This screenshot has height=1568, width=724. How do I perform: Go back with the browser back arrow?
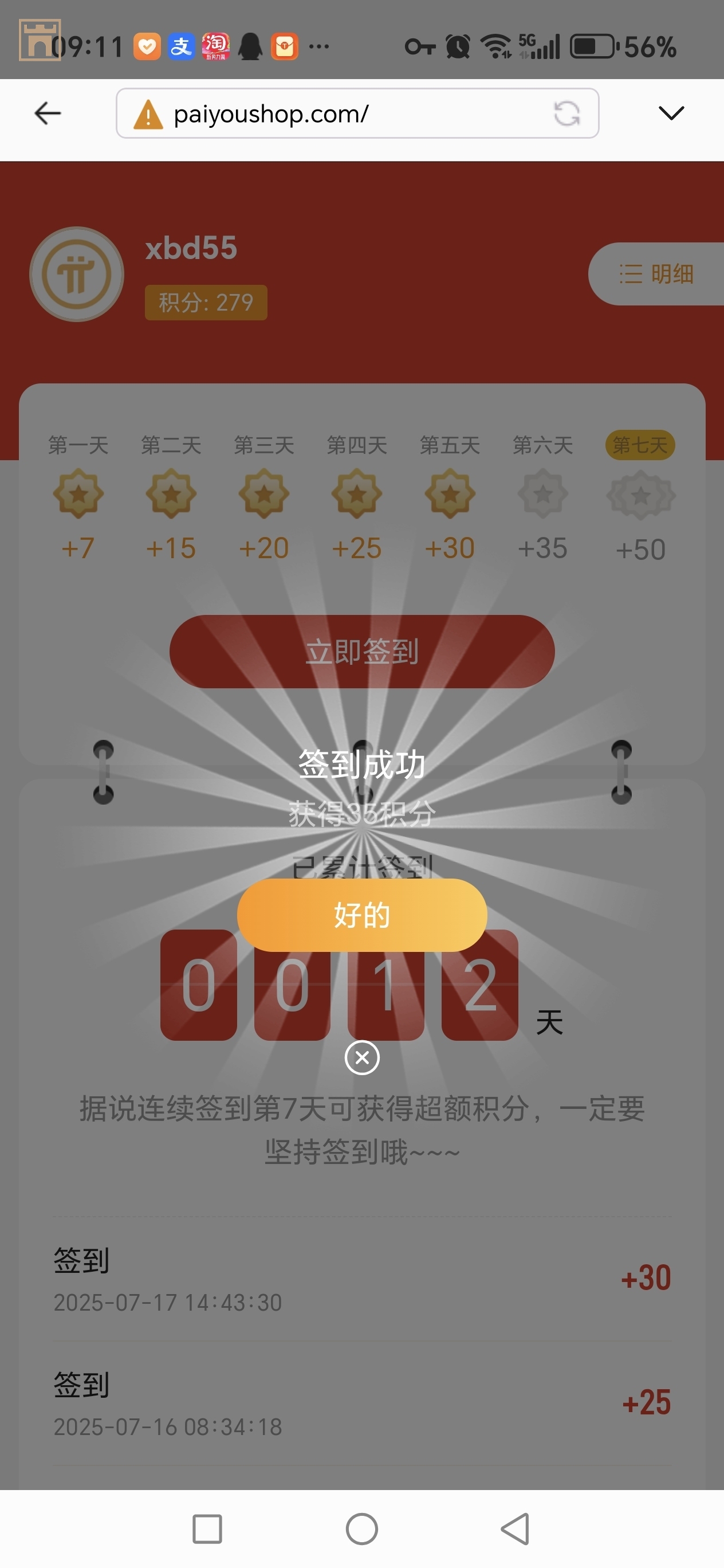click(x=48, y=113)
